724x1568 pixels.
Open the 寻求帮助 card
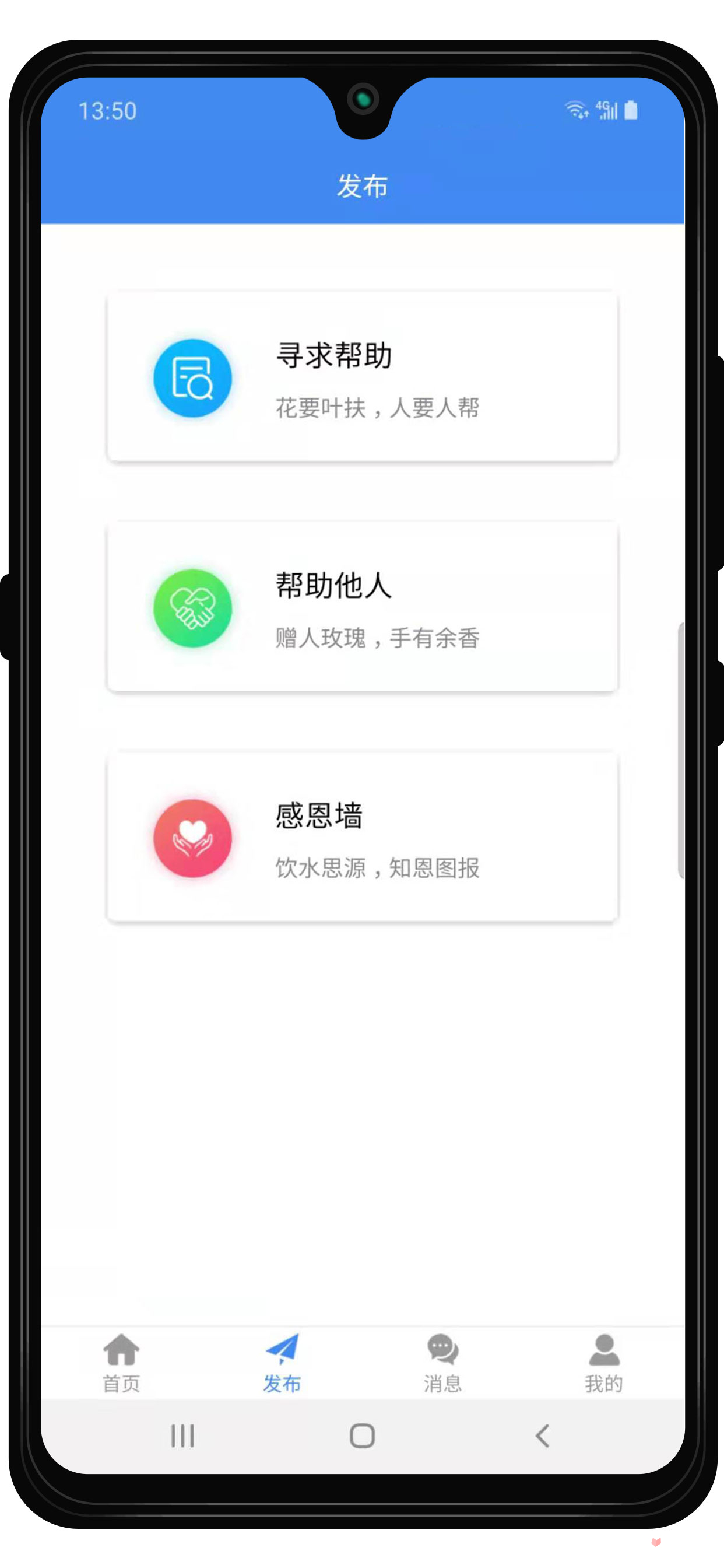point(362,377)
